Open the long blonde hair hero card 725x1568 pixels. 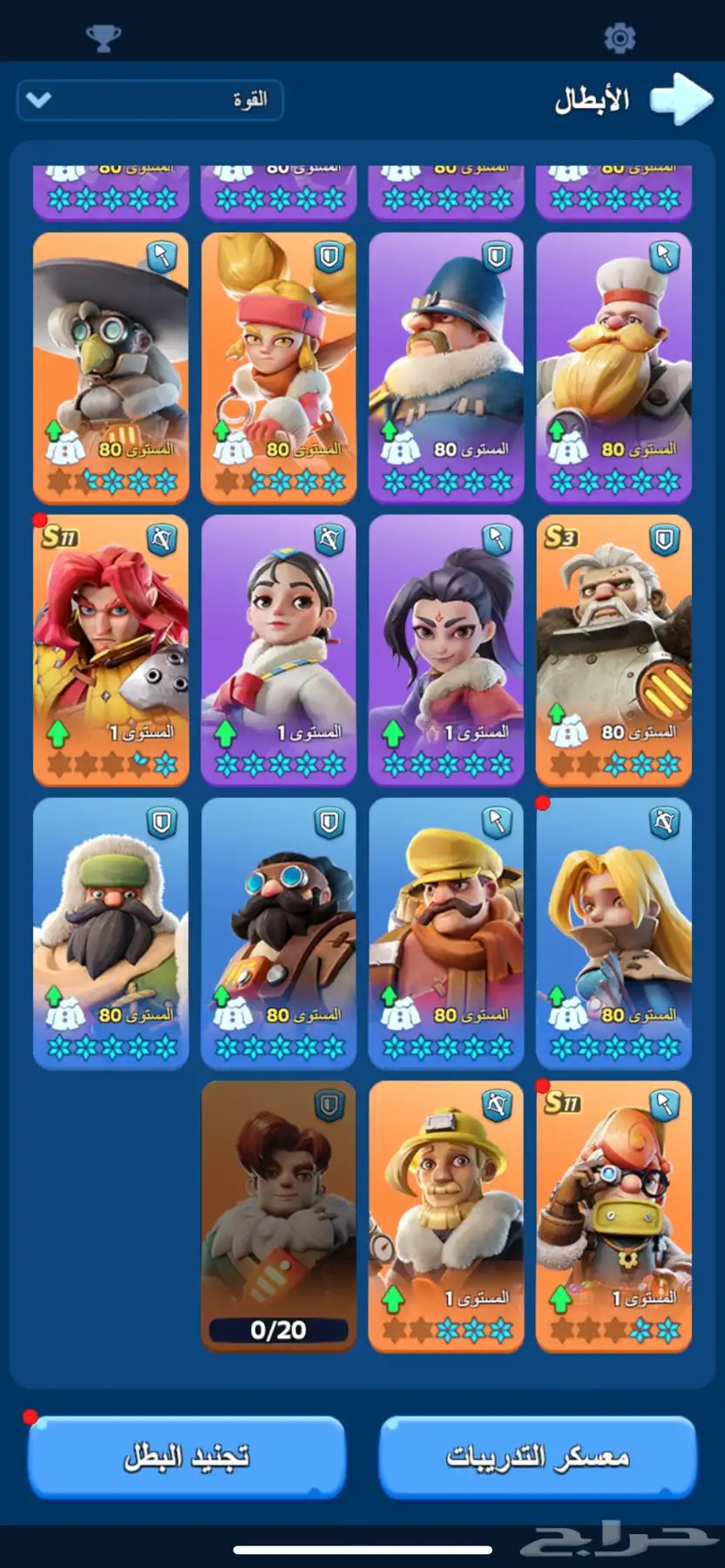click(613, 932)
